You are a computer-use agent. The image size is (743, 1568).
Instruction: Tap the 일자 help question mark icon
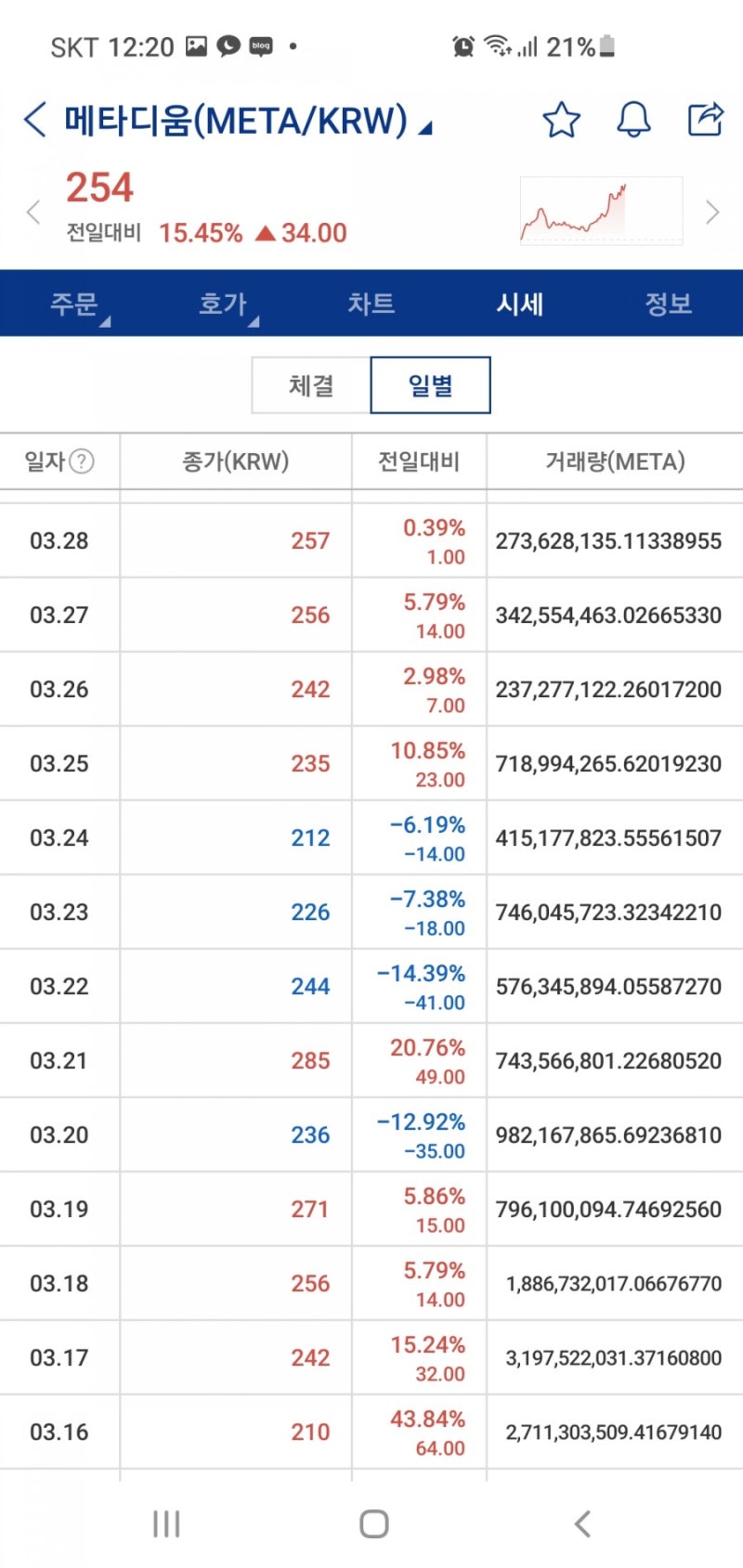point(82,461)
